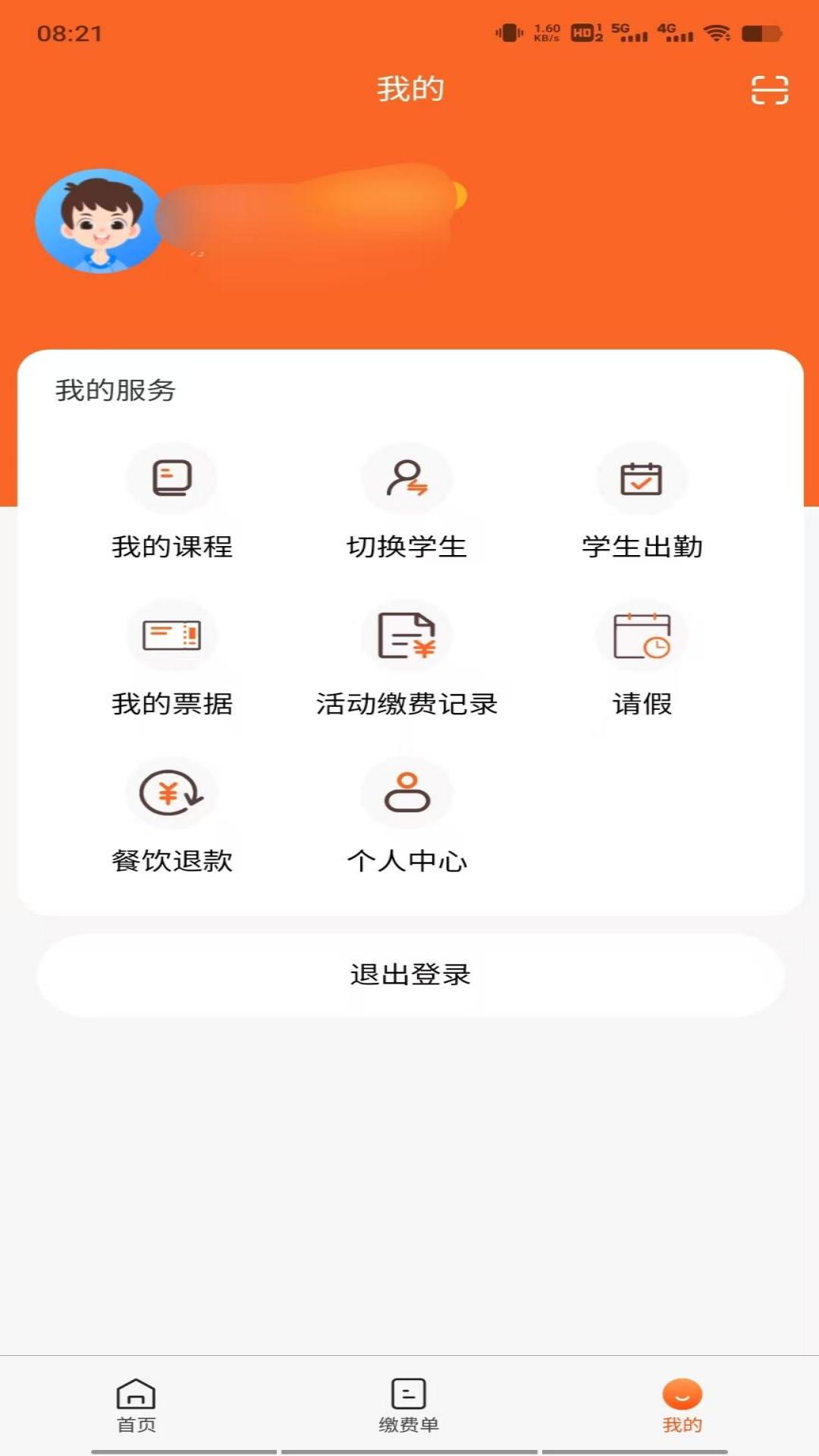
Task: Tap 退出登录 to log out
Action: [x=409, y=976]
